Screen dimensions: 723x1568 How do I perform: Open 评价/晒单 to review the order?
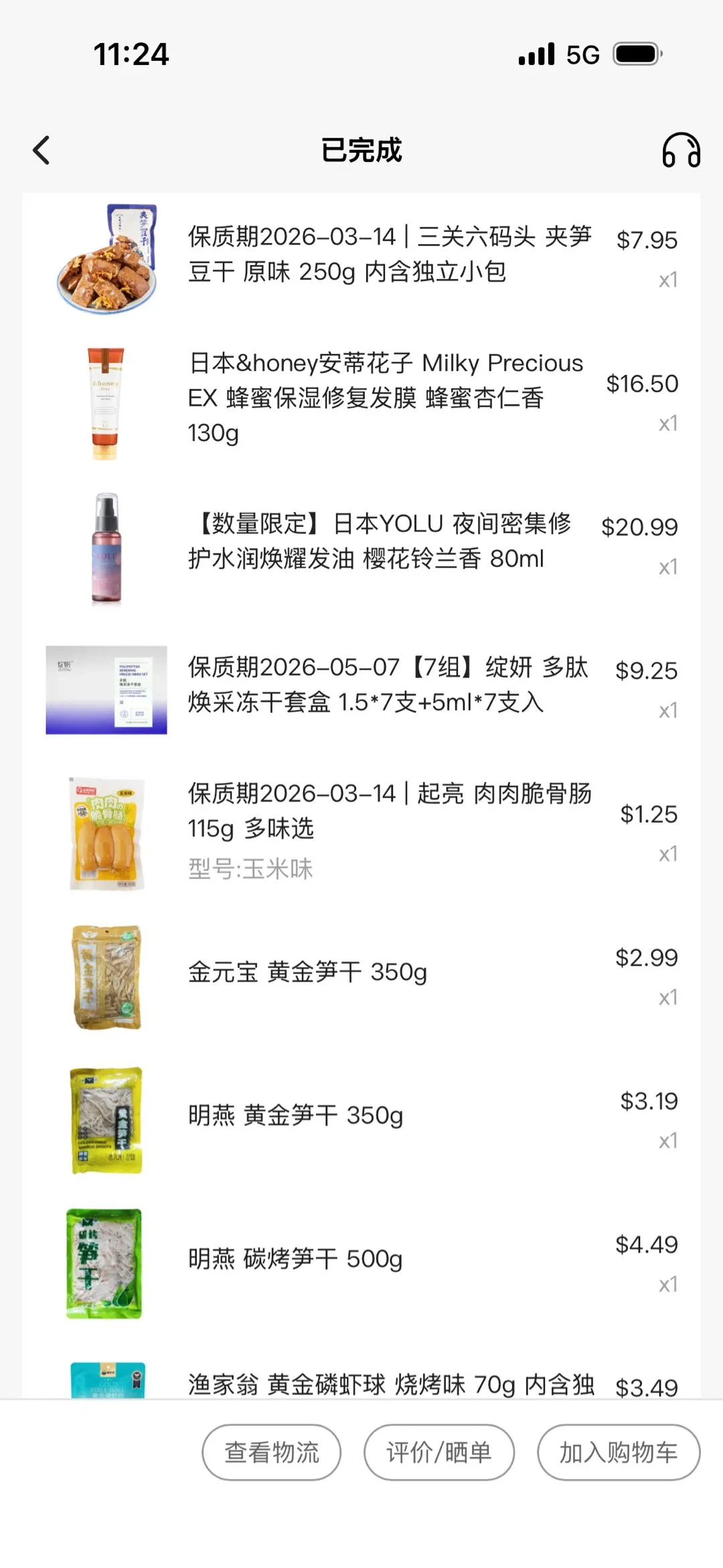pyautogui.click(x=438, y=1452)
